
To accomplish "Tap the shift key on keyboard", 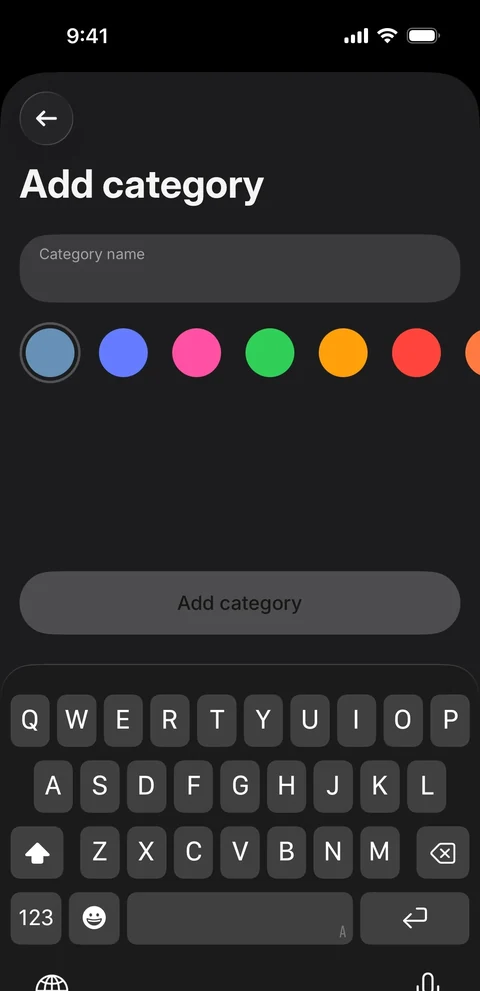I will [x=37, y=853].
